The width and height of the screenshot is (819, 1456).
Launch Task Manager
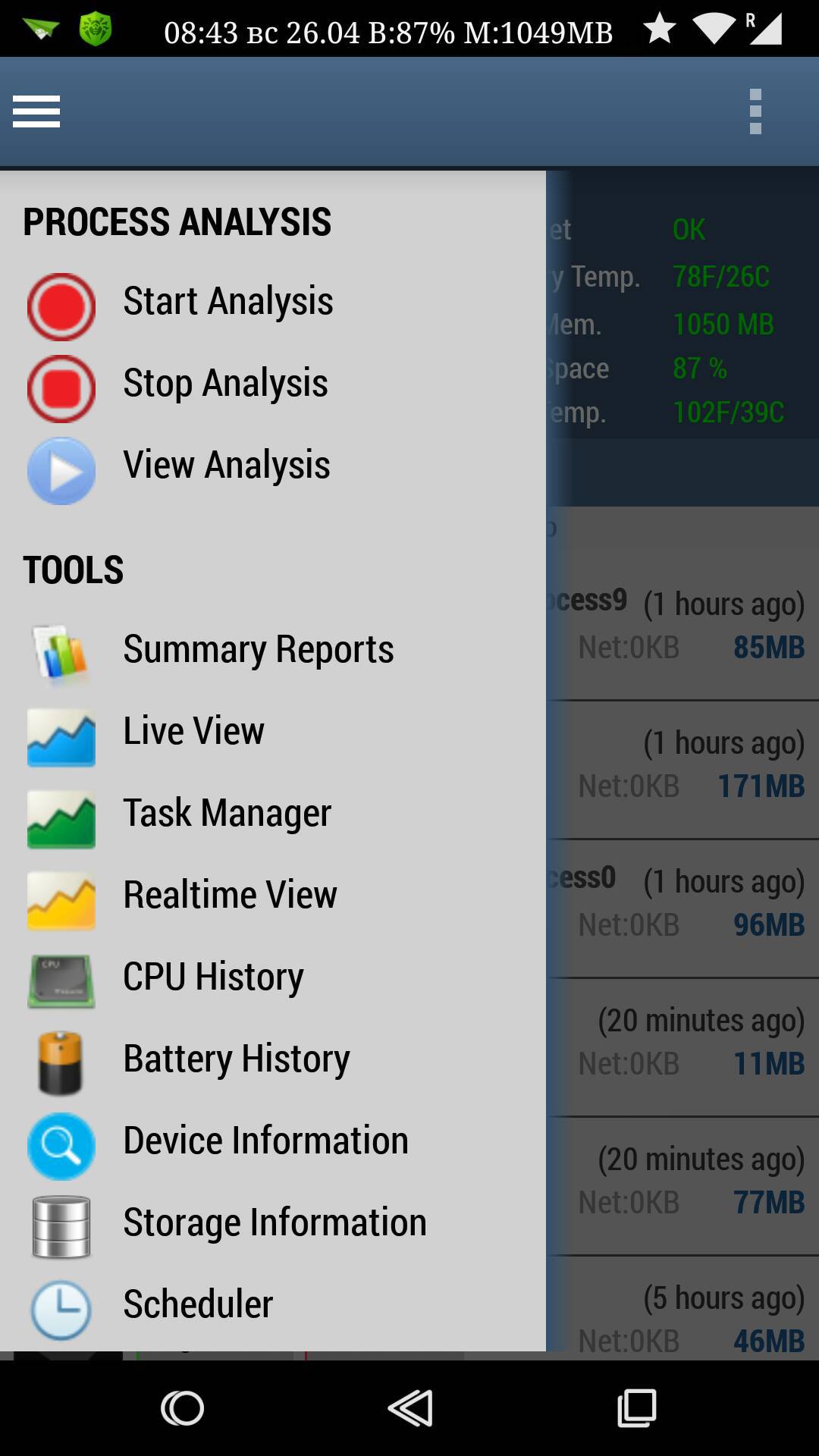click(x=273, y=814)
